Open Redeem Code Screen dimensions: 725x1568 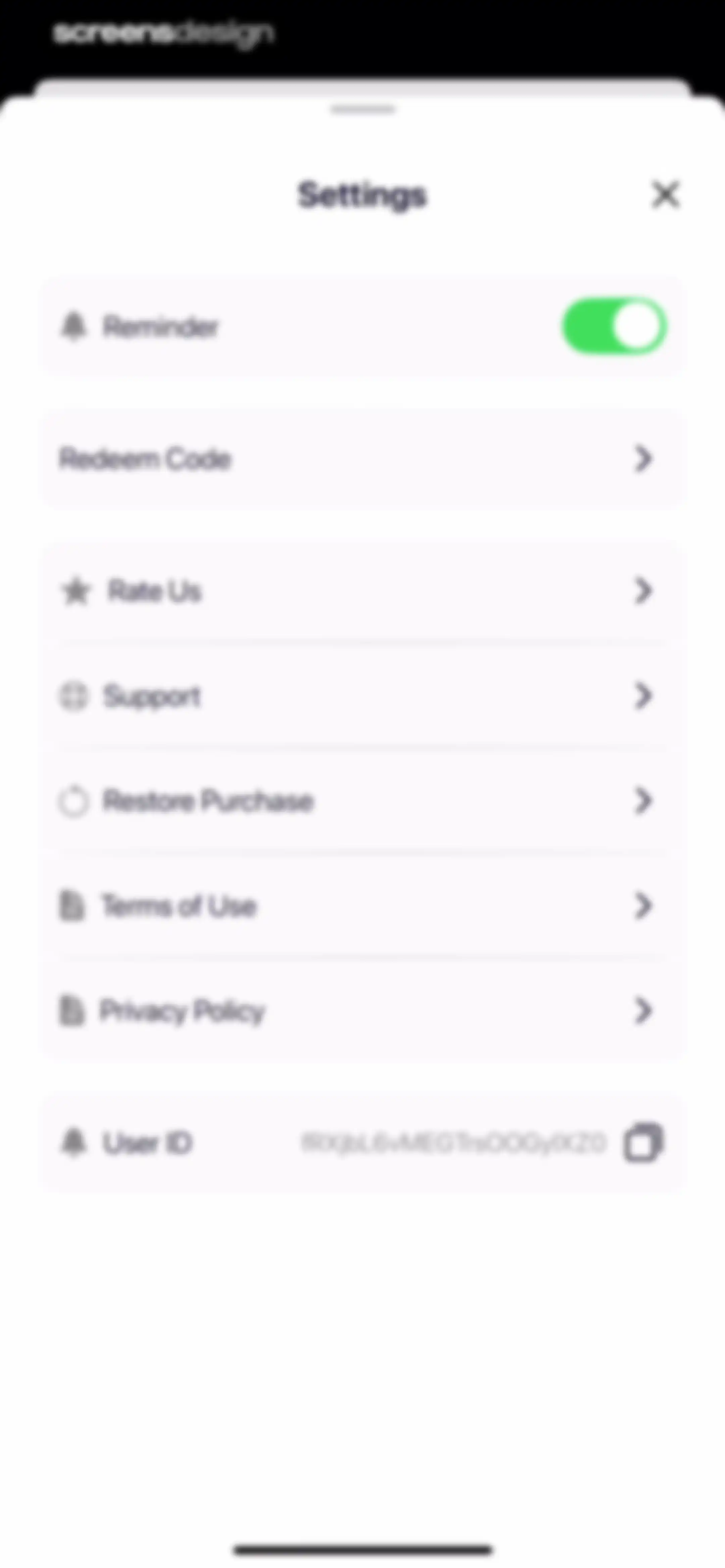click(364, 459)
